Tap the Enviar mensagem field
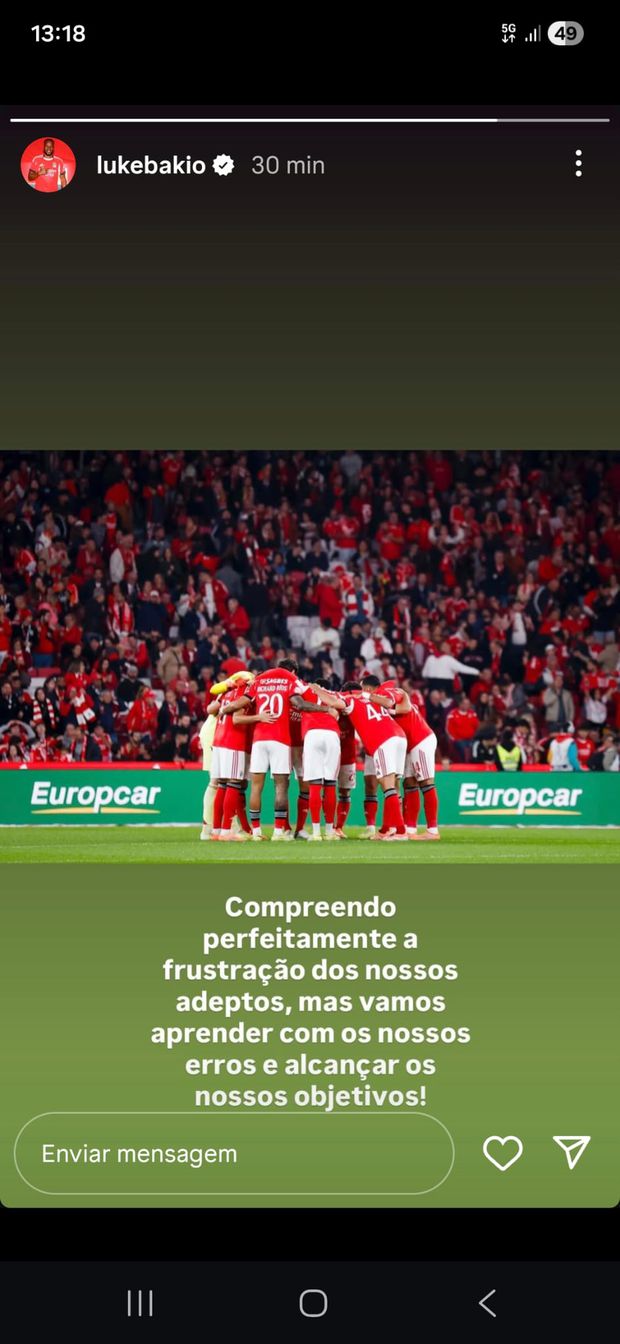620x1344 pixels. [234, 1153]
